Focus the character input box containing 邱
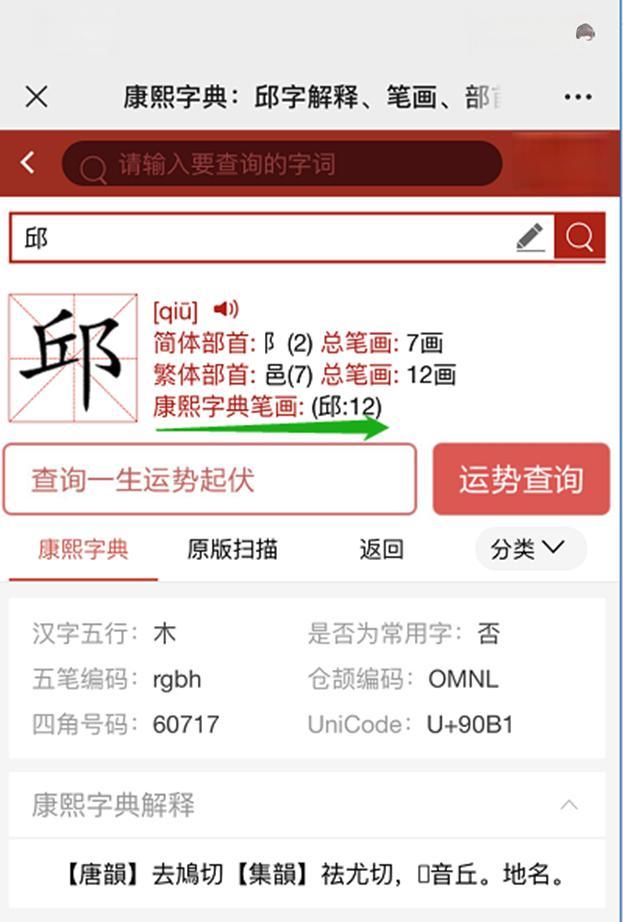The image size is (623, 922). pyautogui.click(x=260, y=238)
